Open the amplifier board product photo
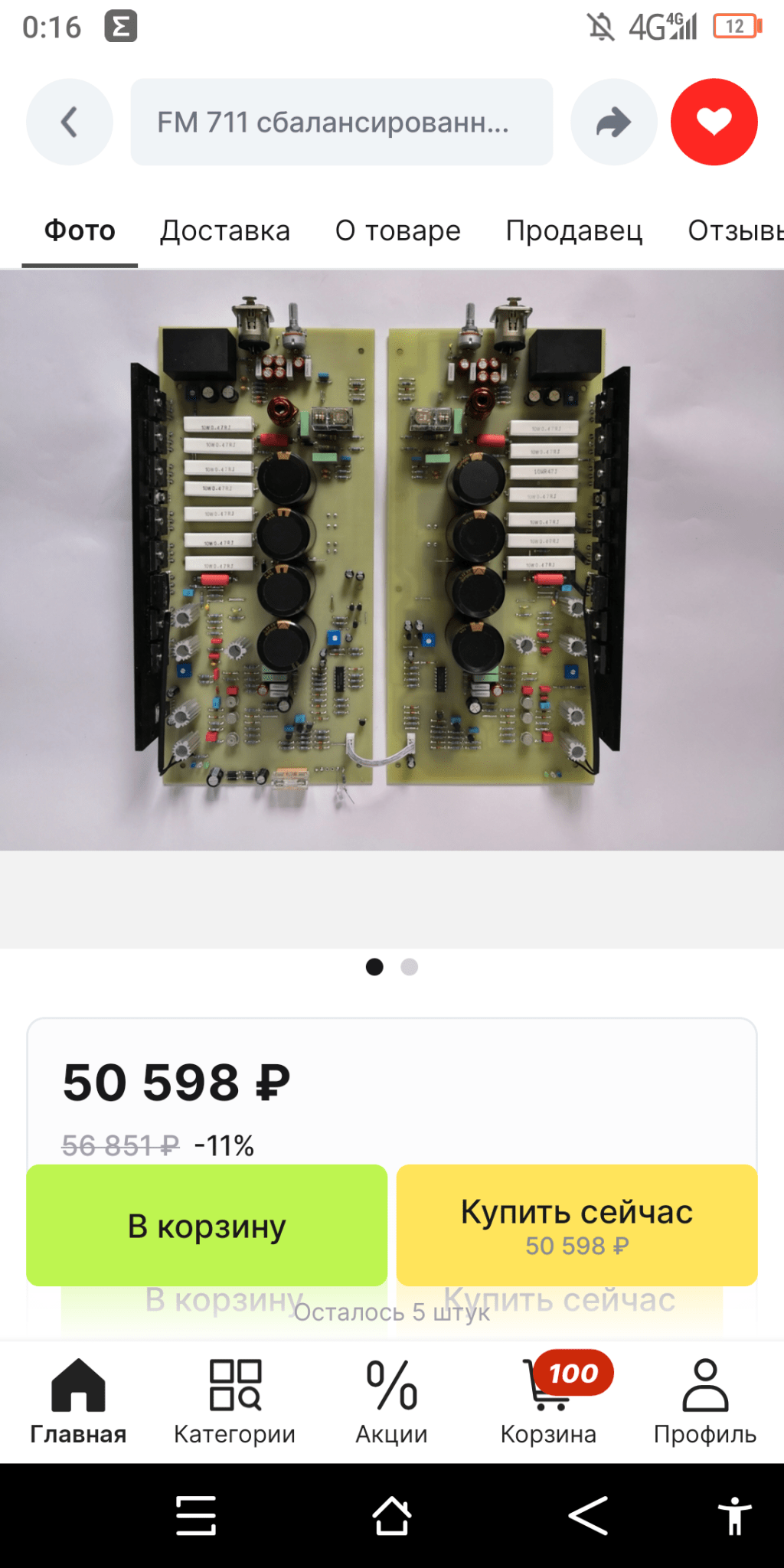Screen dimensions: 784x1568 pos(392,560)
